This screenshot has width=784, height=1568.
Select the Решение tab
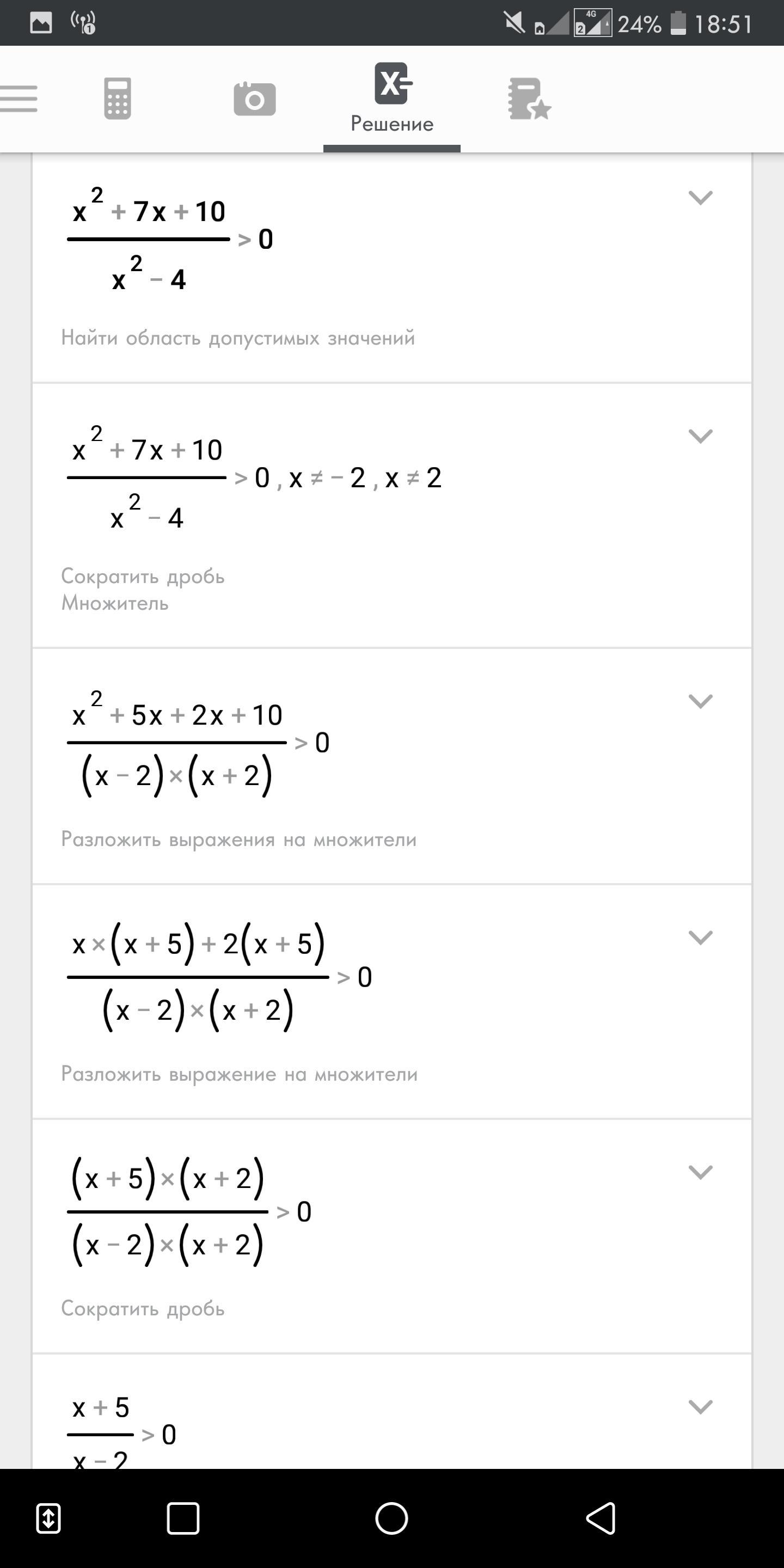[x=392, y=98]
